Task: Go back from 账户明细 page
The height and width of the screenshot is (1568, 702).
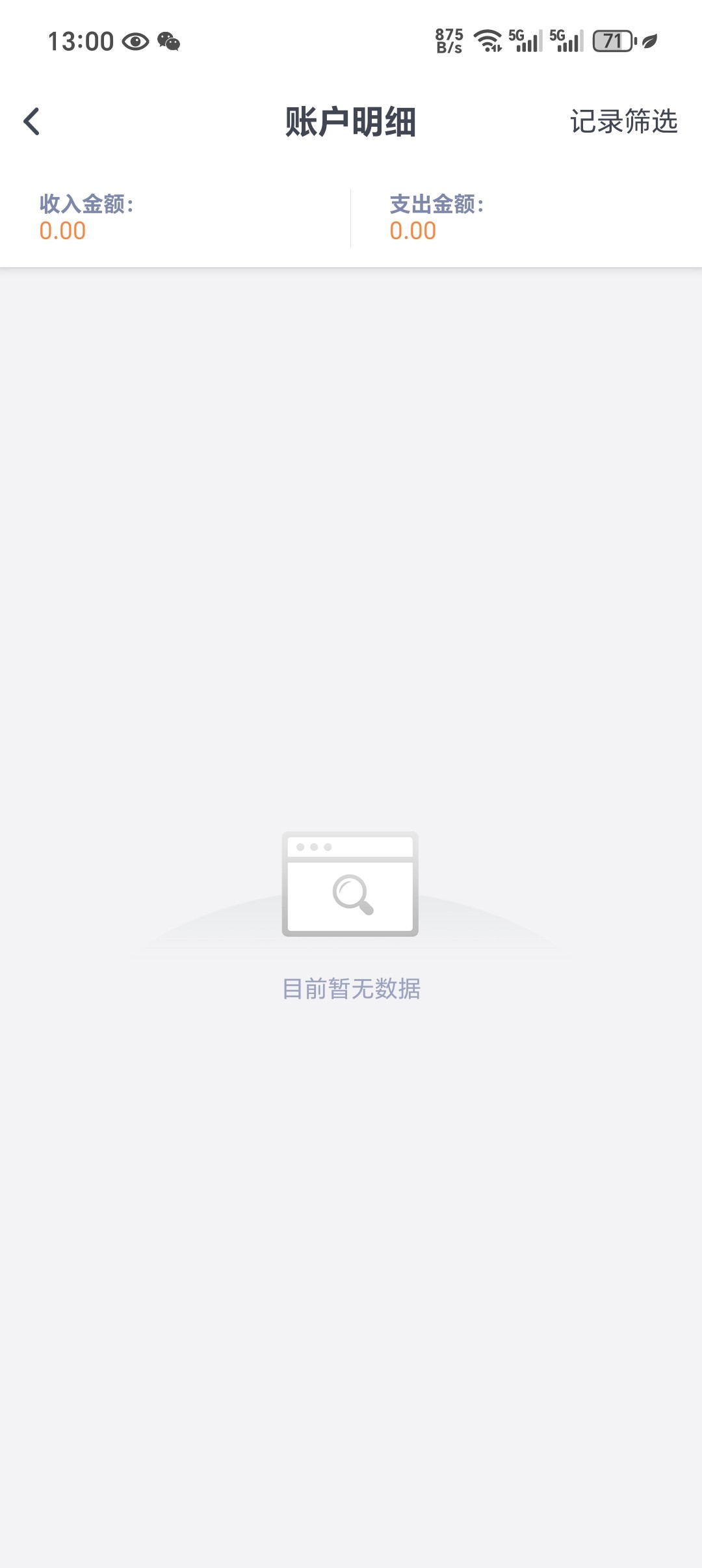Action: tap(31, 122)
